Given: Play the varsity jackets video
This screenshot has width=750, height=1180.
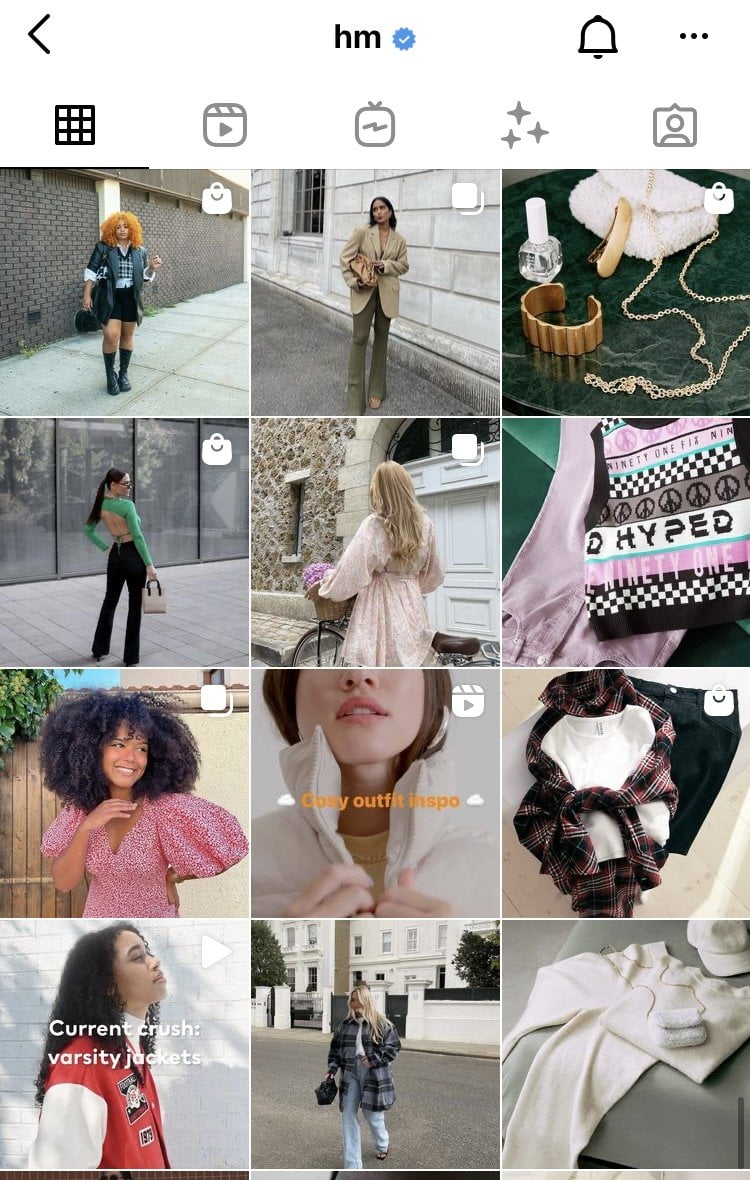Looking at the screenshot, I should point(124,1044).
